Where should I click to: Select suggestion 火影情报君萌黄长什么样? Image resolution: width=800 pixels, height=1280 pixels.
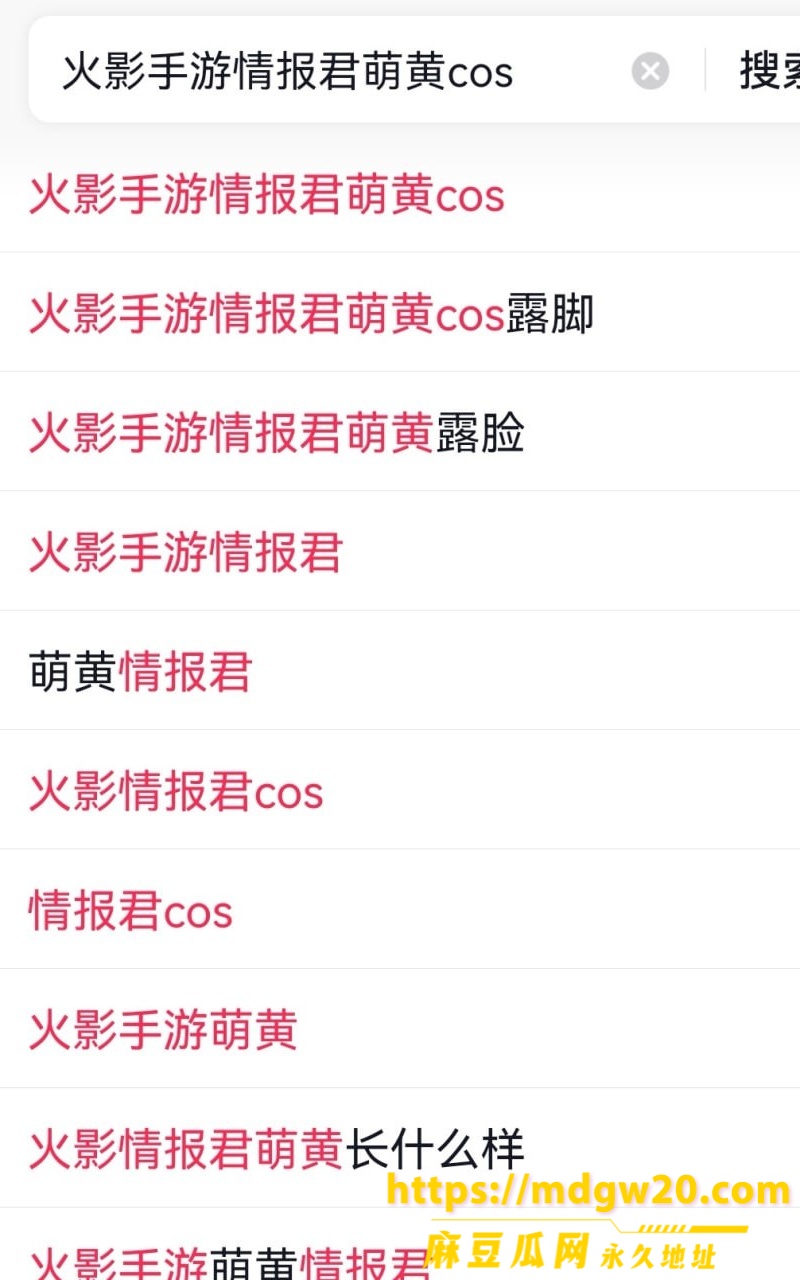point(400,1148)
